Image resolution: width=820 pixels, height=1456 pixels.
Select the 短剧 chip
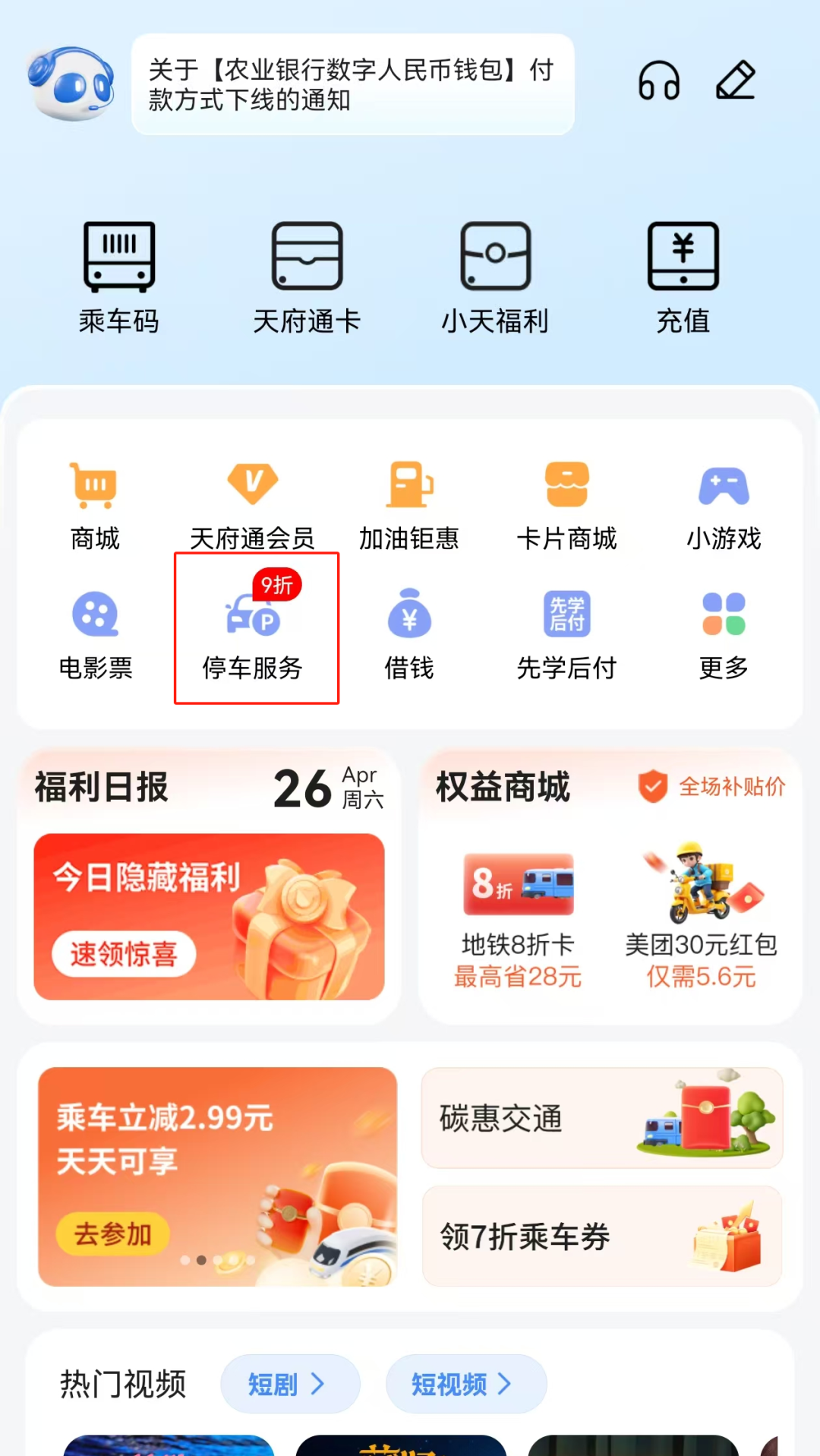(289, 1384)
